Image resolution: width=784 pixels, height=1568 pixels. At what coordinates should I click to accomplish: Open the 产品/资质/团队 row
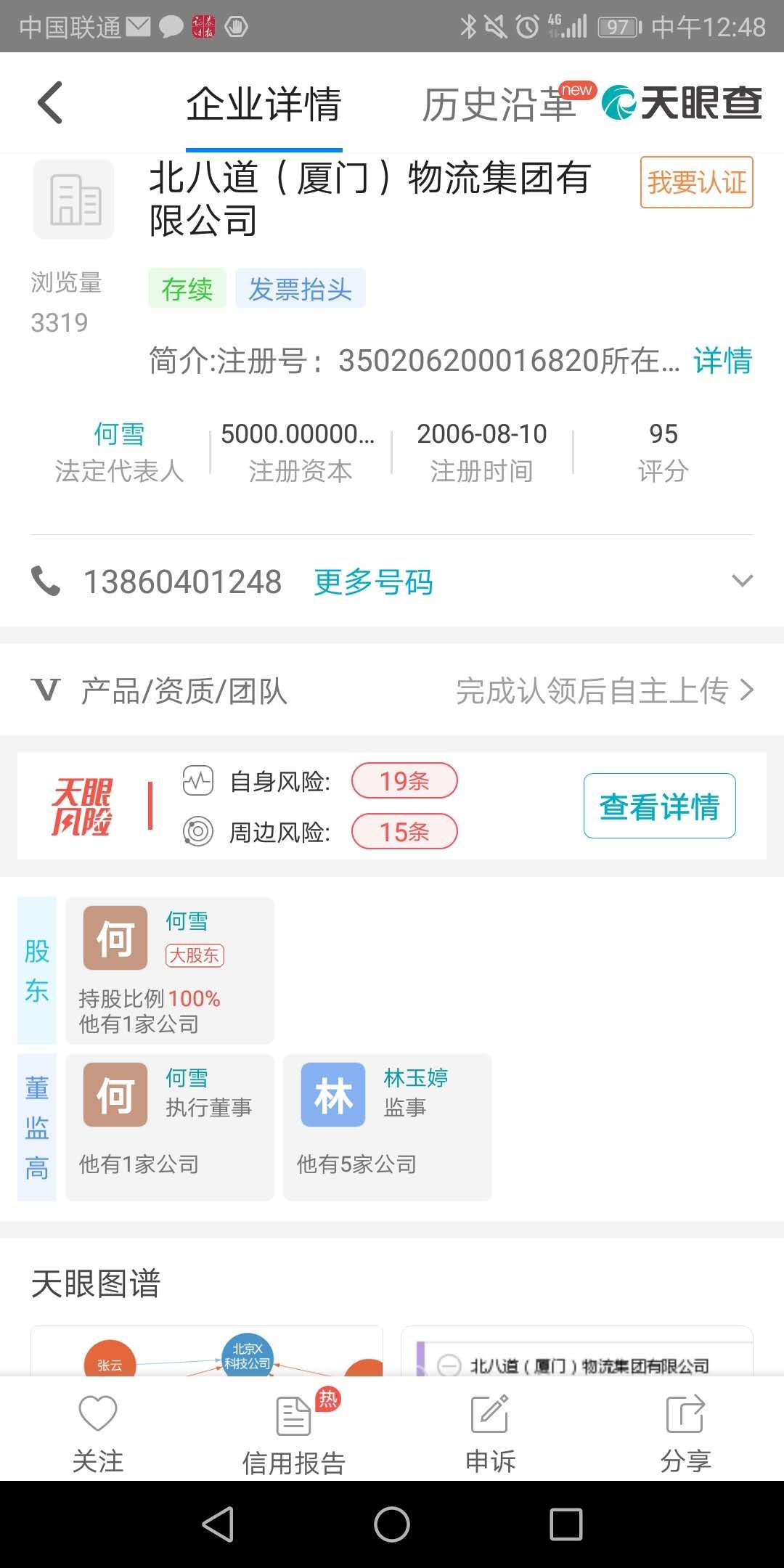click(x=392, y=690)
